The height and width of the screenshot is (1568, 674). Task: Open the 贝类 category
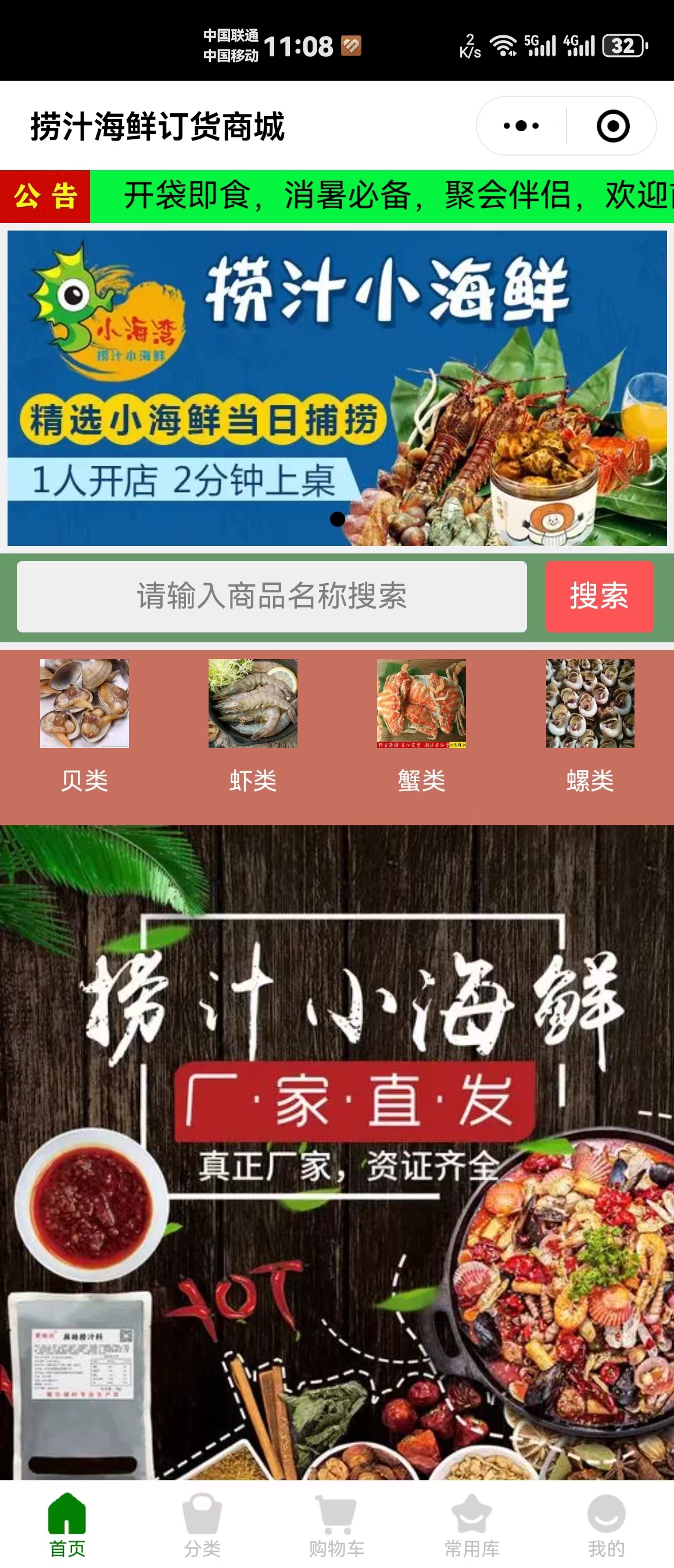[x=84, y=725]
